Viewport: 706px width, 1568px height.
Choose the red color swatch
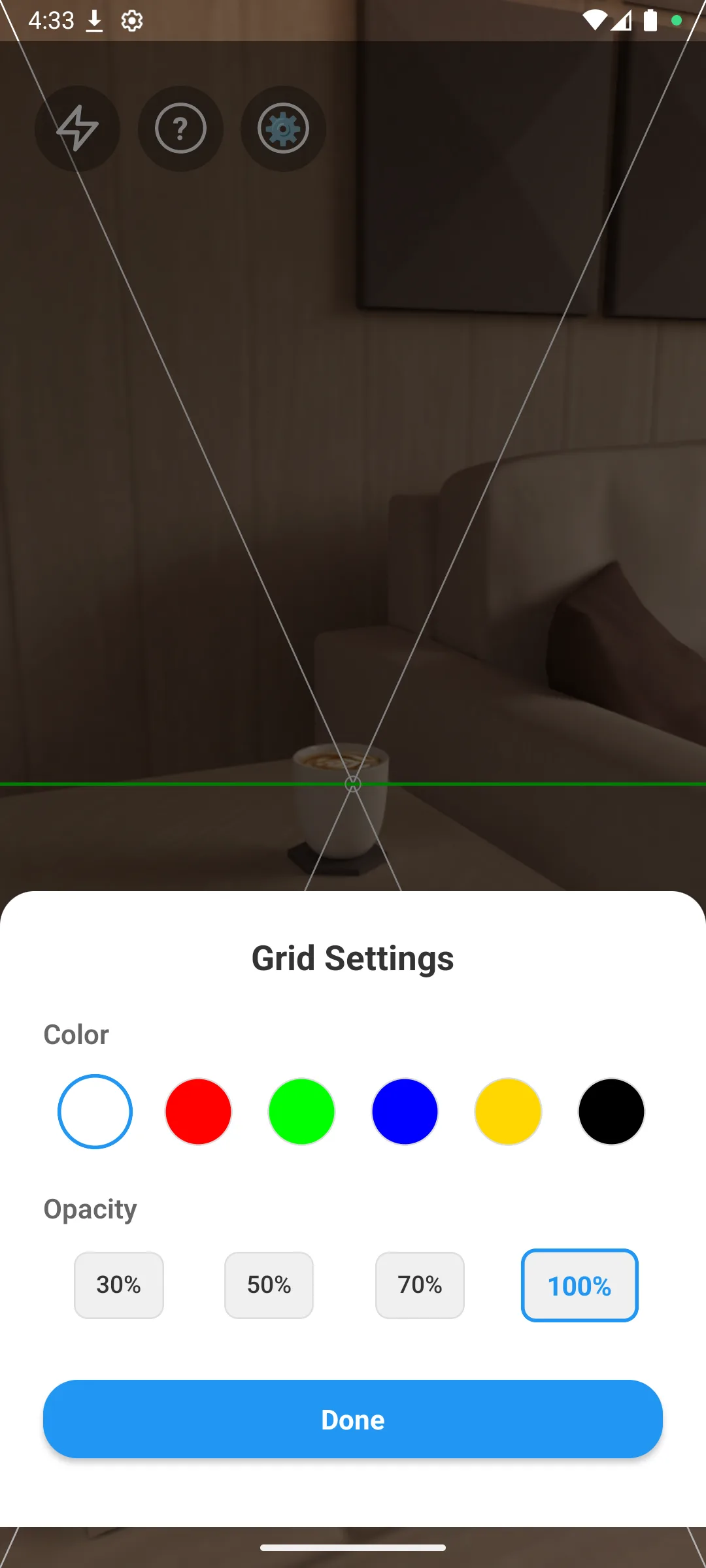[198, 1111]
